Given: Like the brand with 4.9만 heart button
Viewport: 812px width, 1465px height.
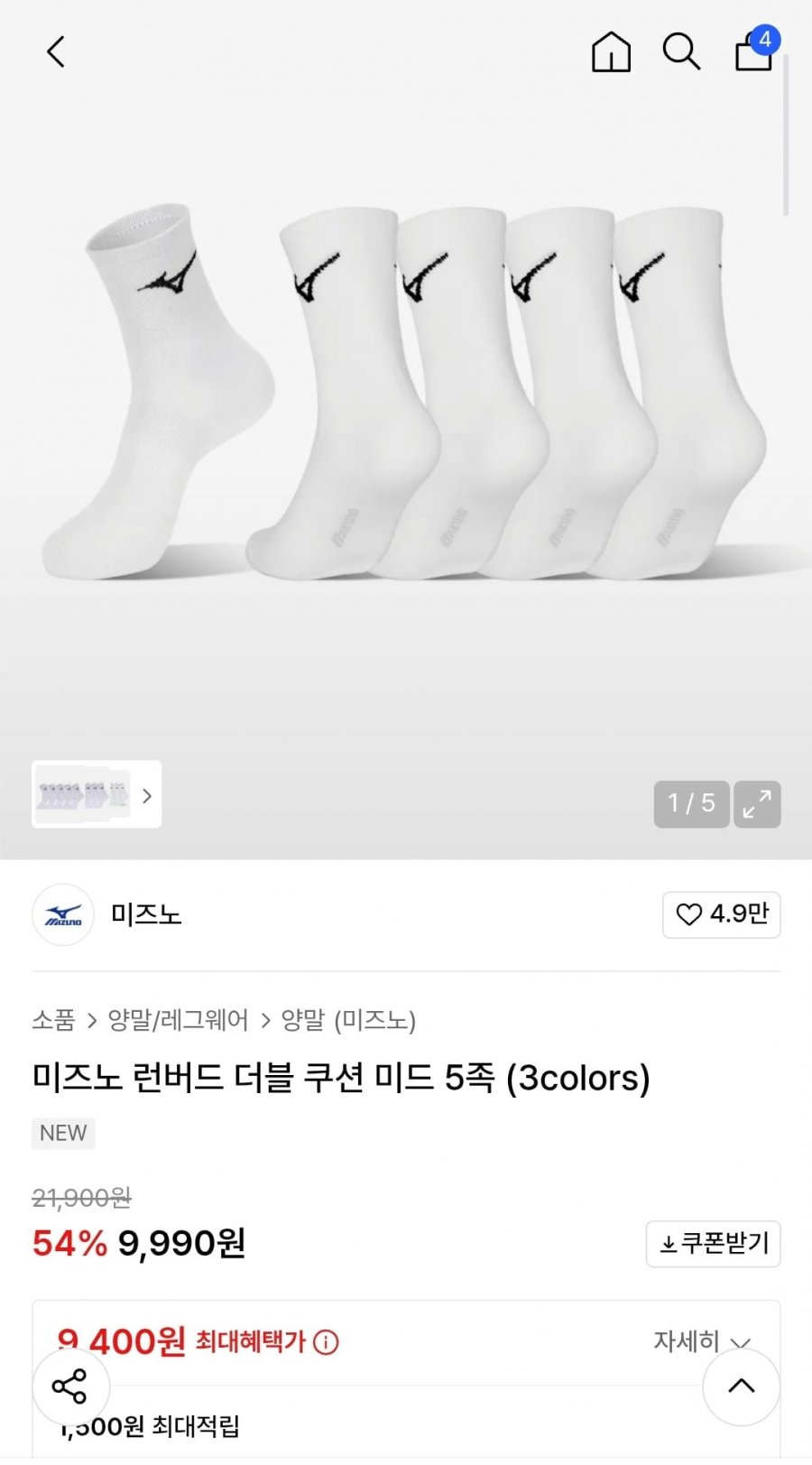Looking at the screenshot, I should [x=721, y=914].
